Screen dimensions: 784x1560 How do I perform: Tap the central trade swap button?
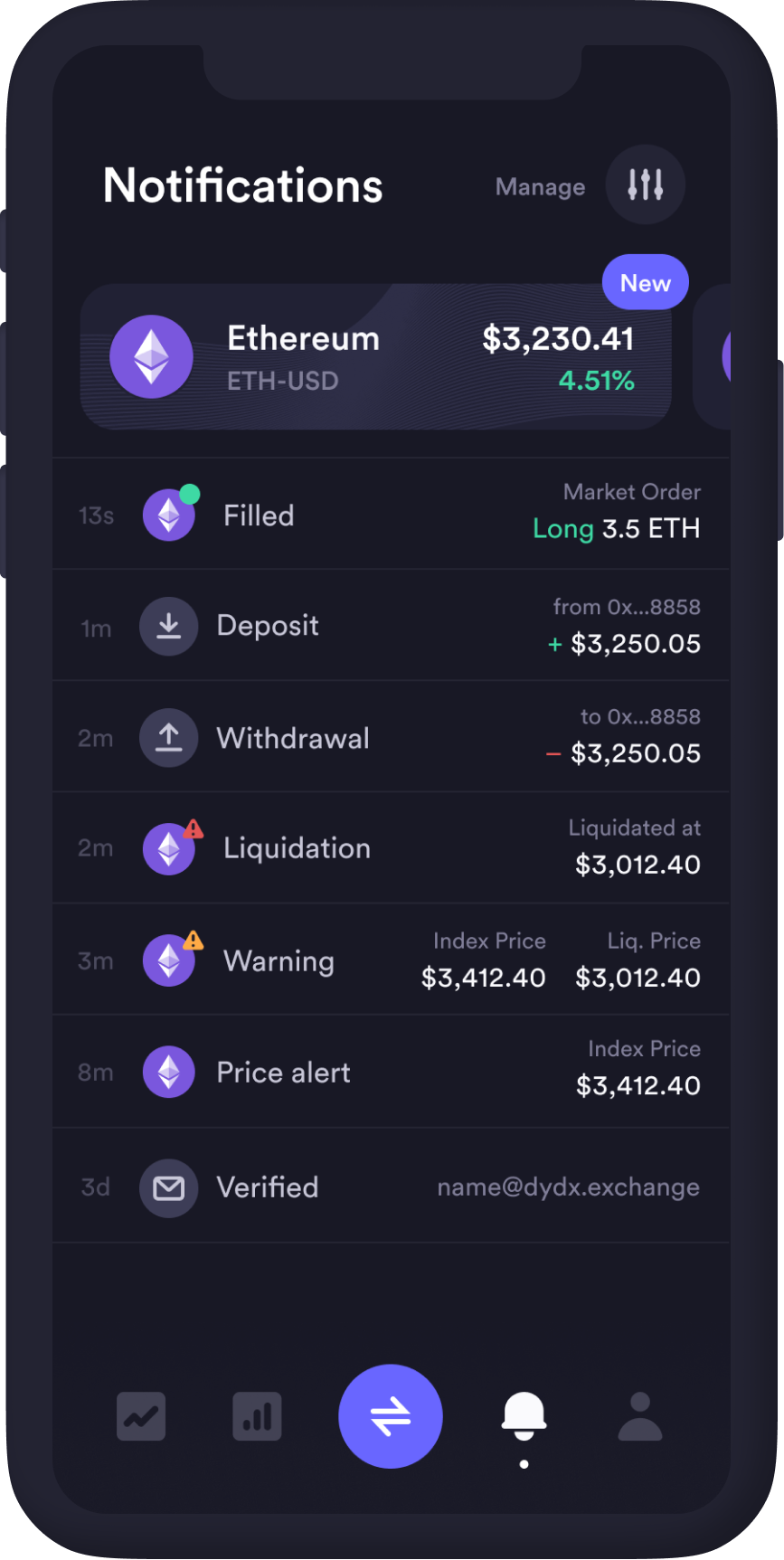(391, 1416)
